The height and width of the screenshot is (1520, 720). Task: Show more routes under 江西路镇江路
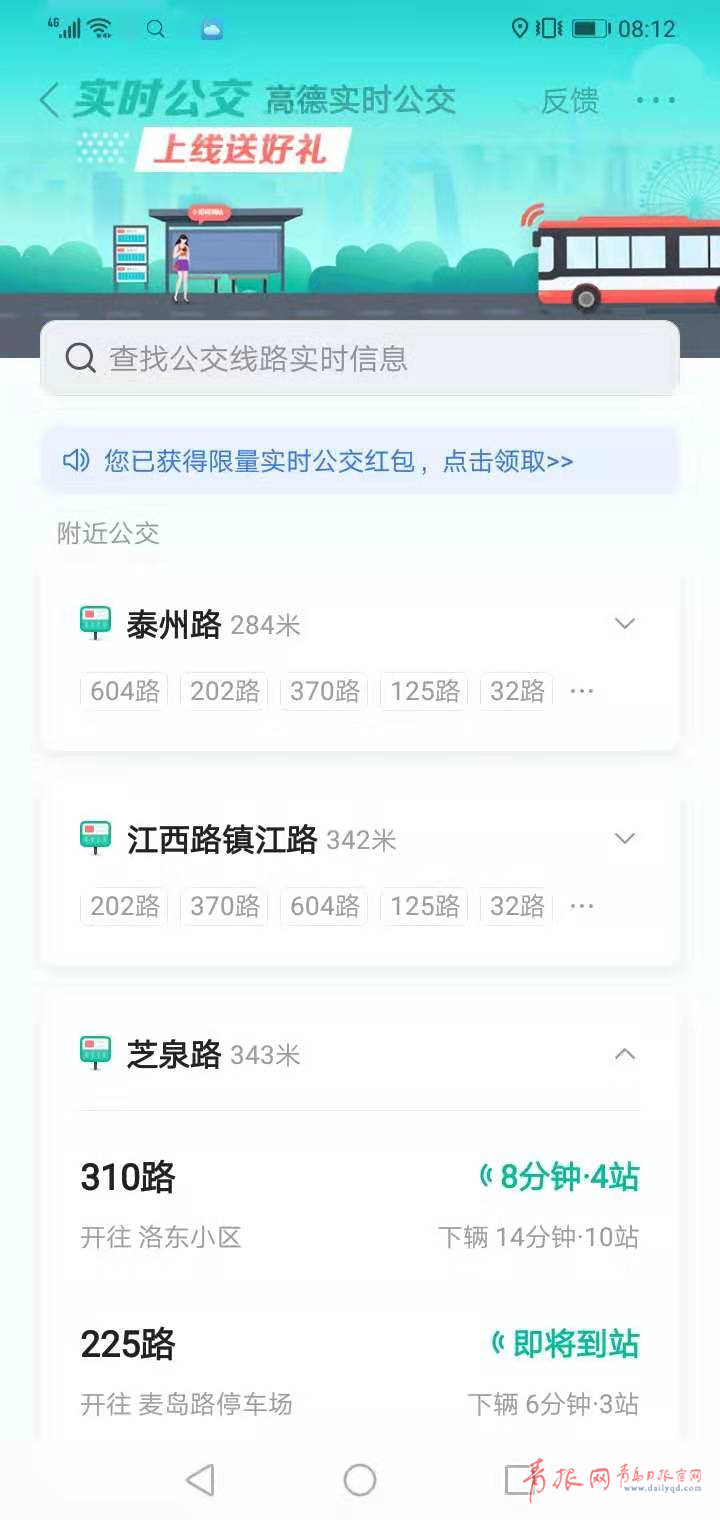tap(582, 906)
